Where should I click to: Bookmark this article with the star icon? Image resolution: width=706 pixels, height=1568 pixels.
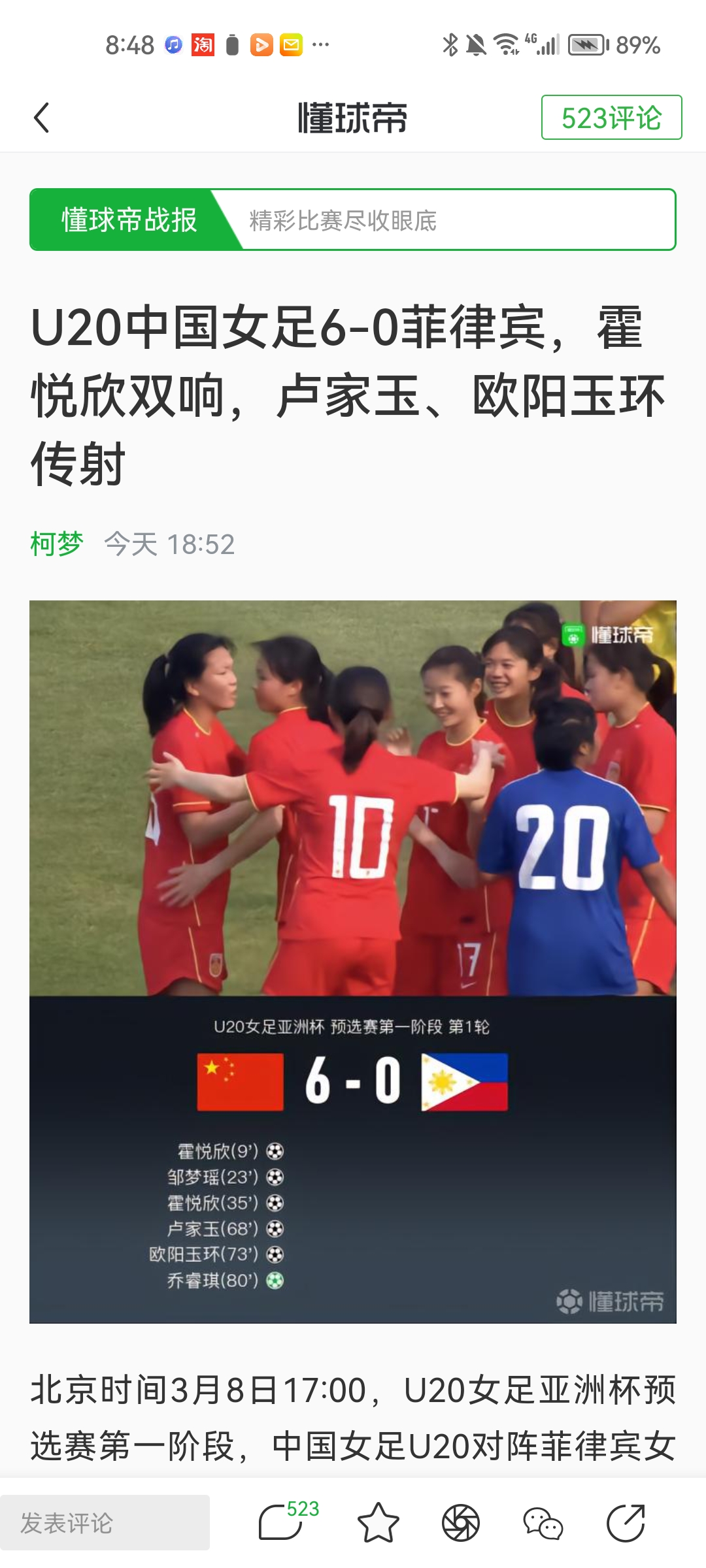378,1523
